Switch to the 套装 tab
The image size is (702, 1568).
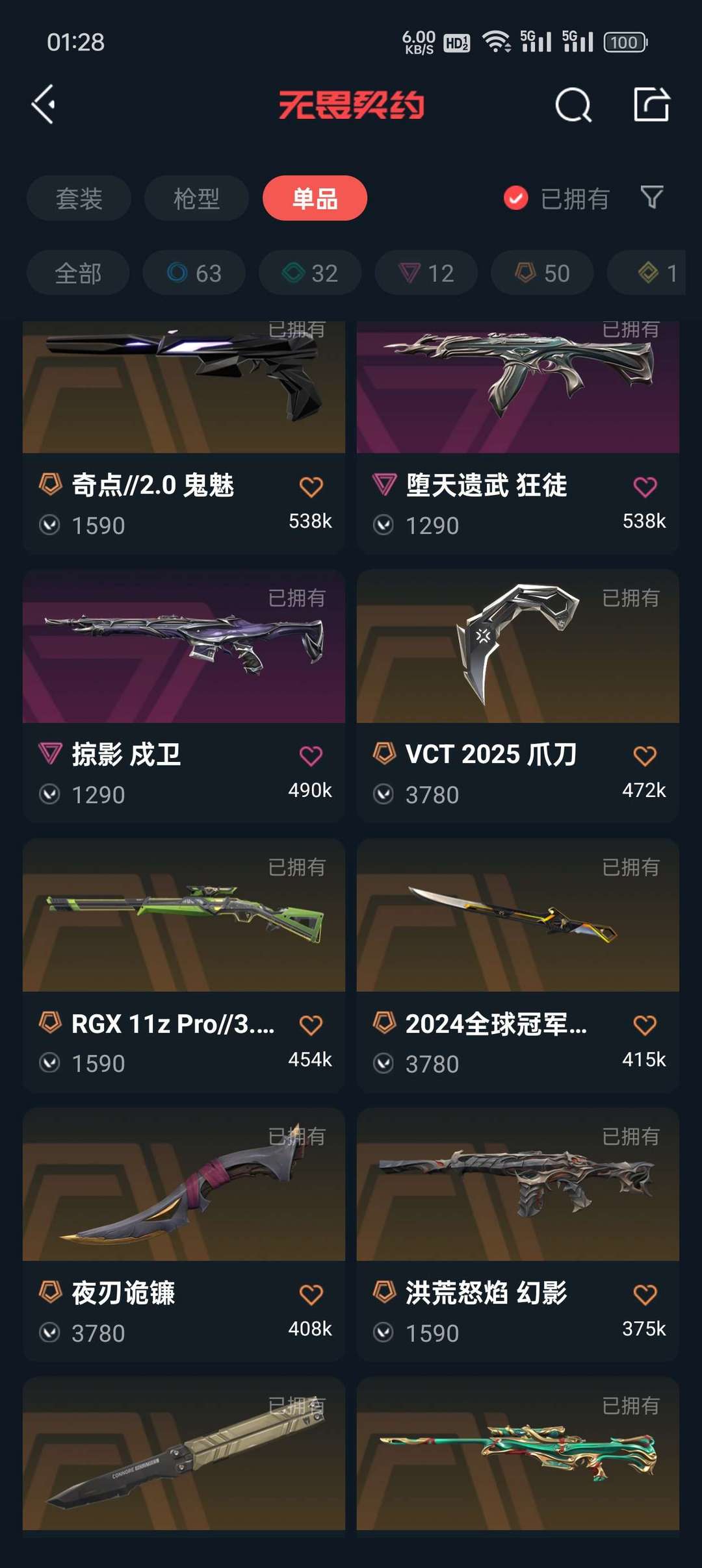click(x=79, y=198)
